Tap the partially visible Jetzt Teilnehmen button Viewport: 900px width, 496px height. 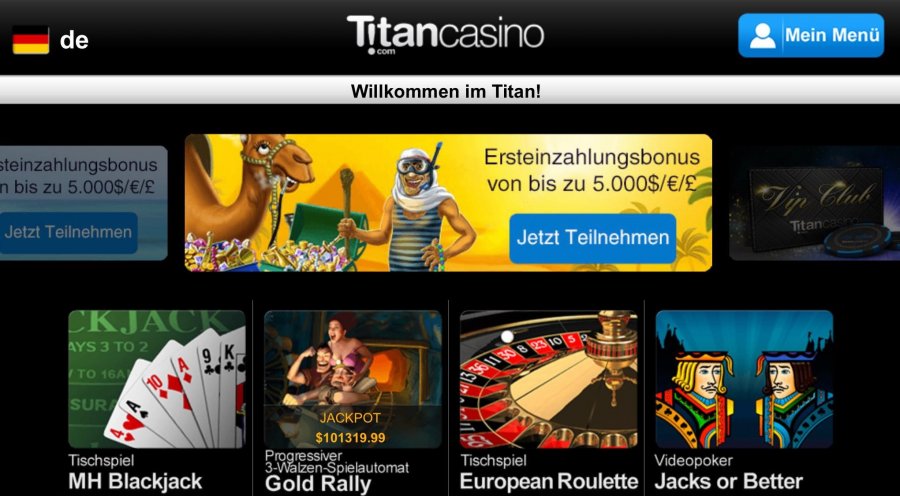click(x=68, y=232)
